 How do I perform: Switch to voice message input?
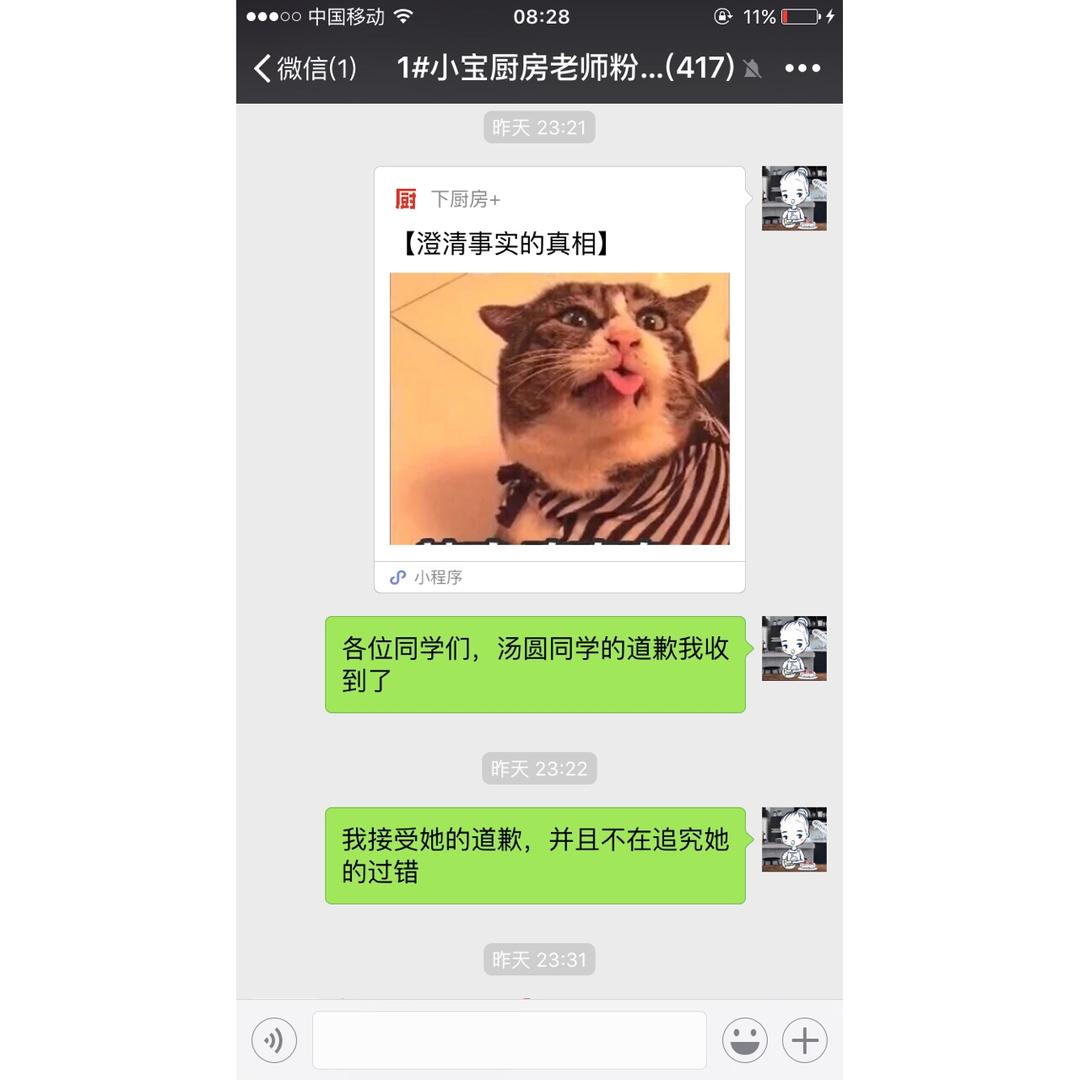click(274, 1040)
